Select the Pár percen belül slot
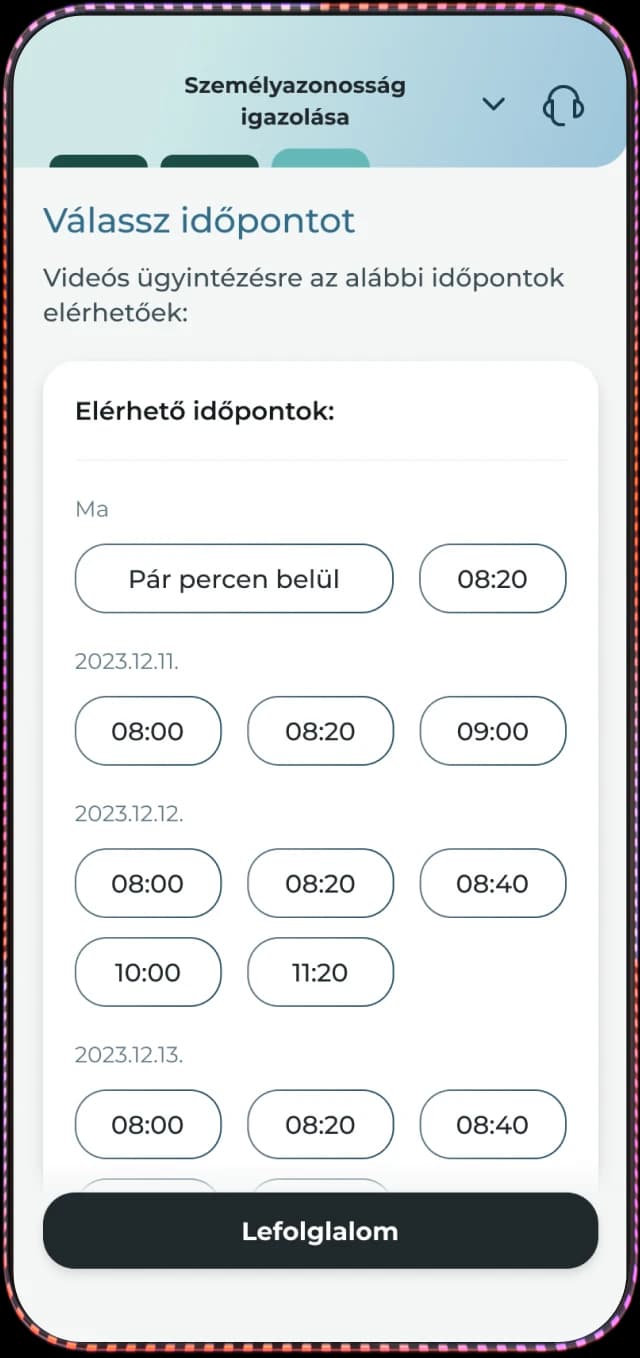This screenshot has width=640, height=1358. click(234, 578)
